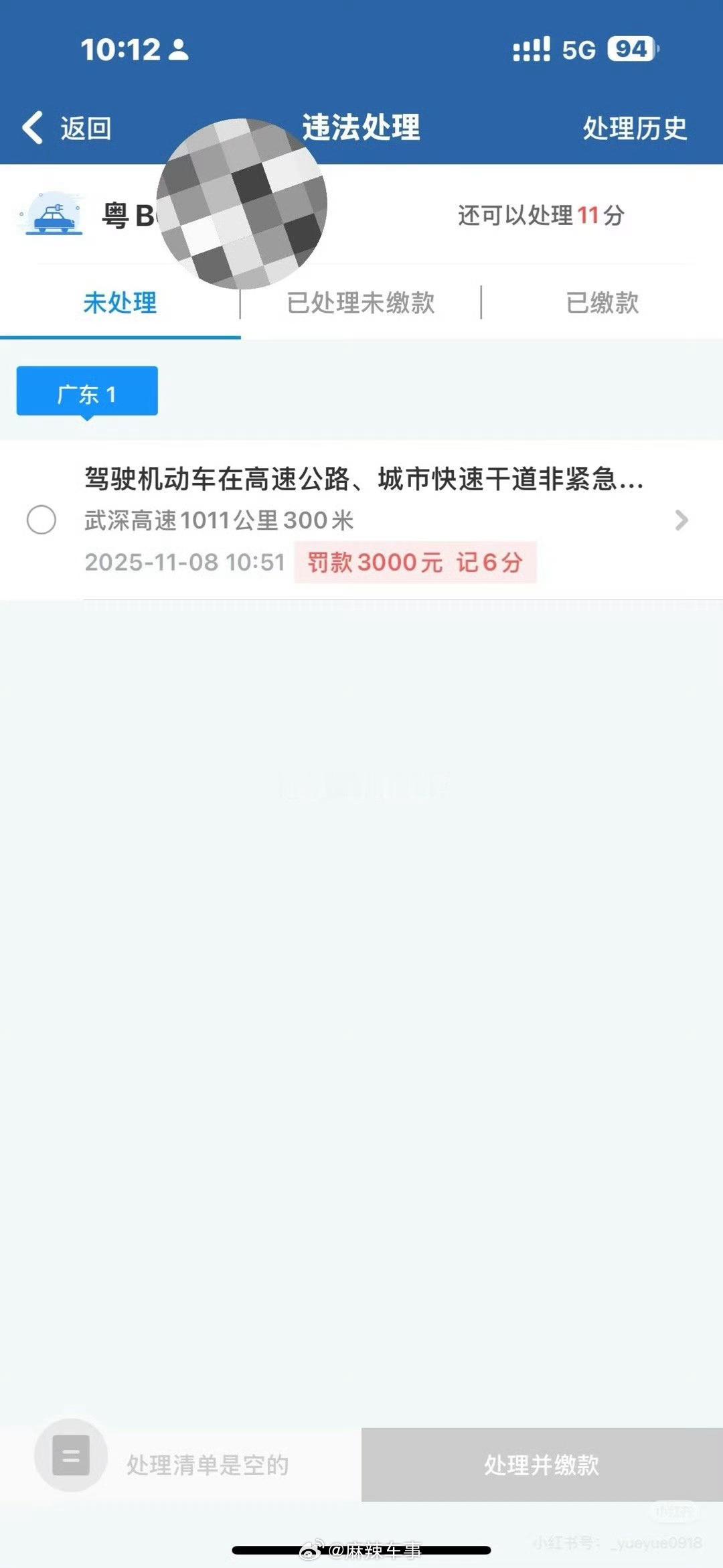Expand the violation detail with right chevron

tap(681, 519)
